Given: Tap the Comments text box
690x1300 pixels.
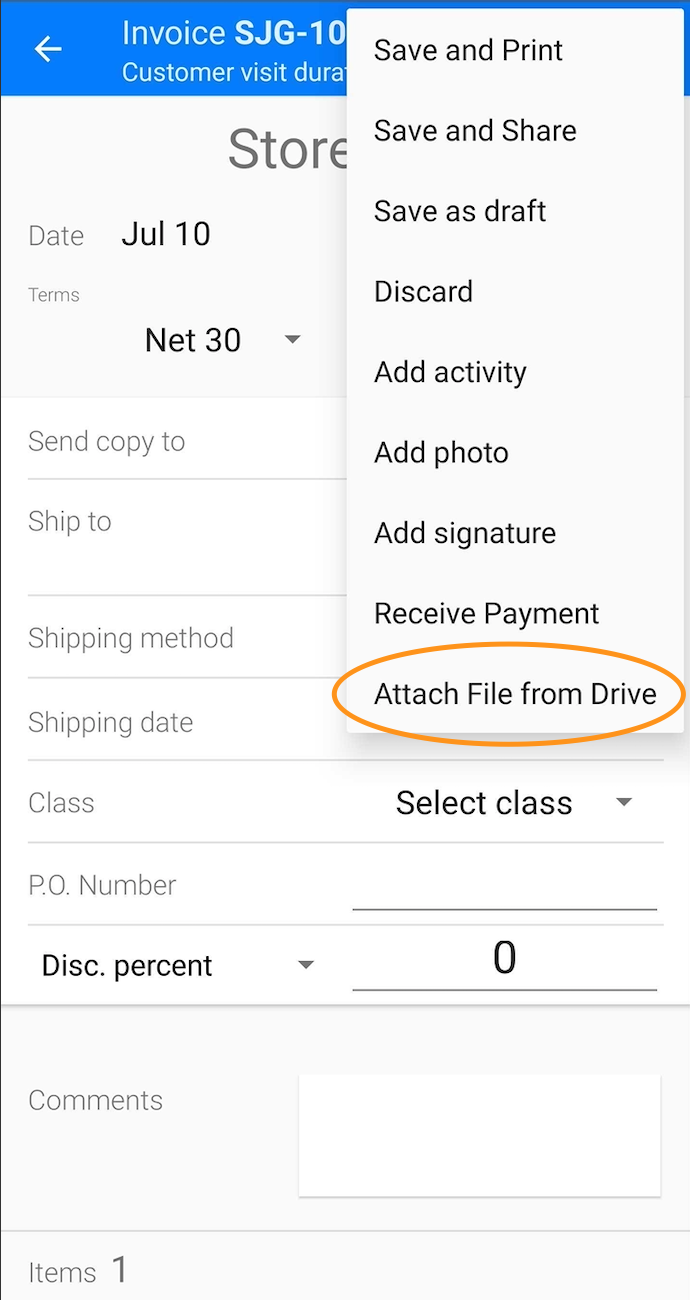Looking at the screenshot, I should pyautogui.click(x=479, y=1135).
